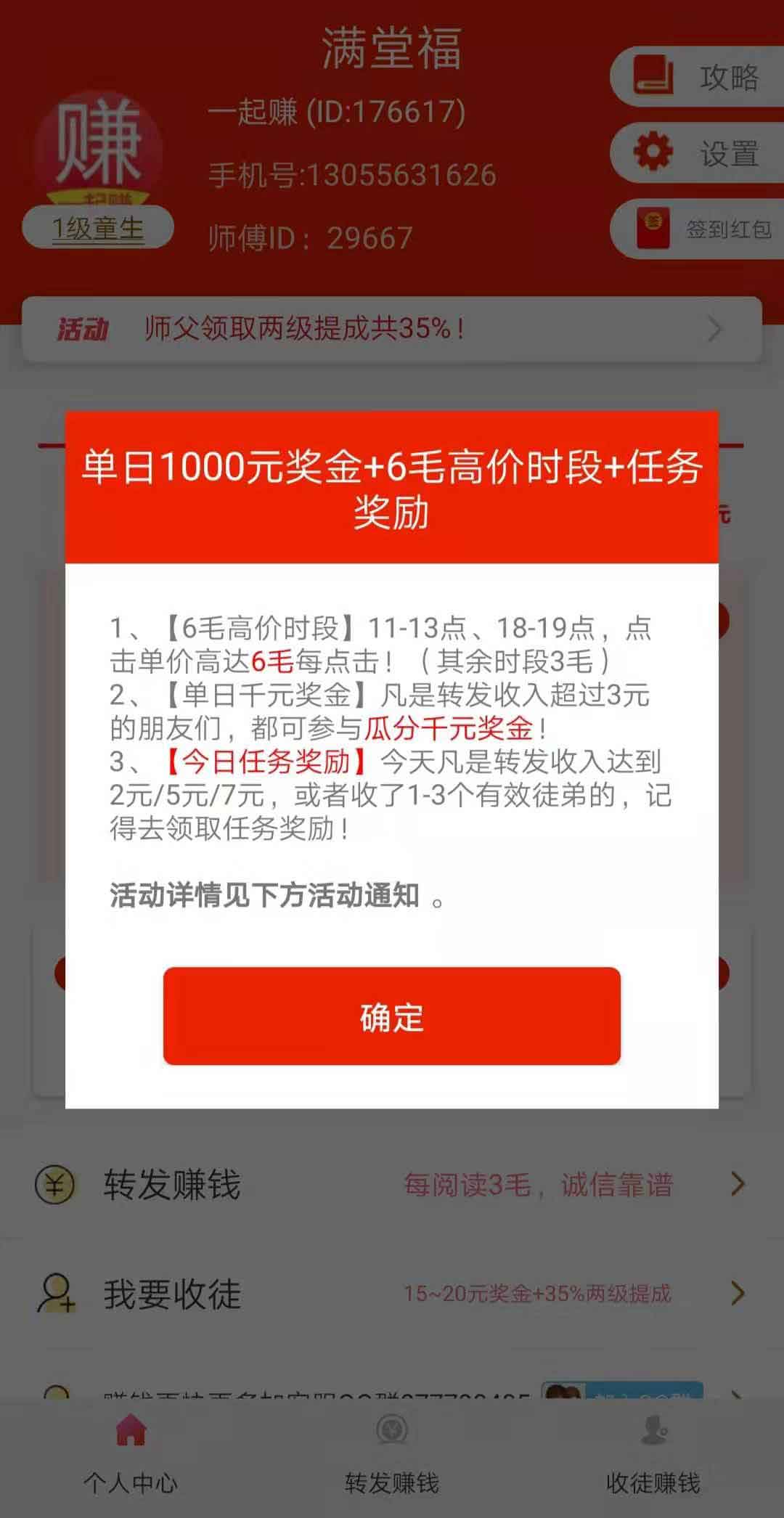Claim the 签到红包 sign-in red packet
This screenshot has width=784, height=1518.
pyautogui.click(x=697, y=229)
